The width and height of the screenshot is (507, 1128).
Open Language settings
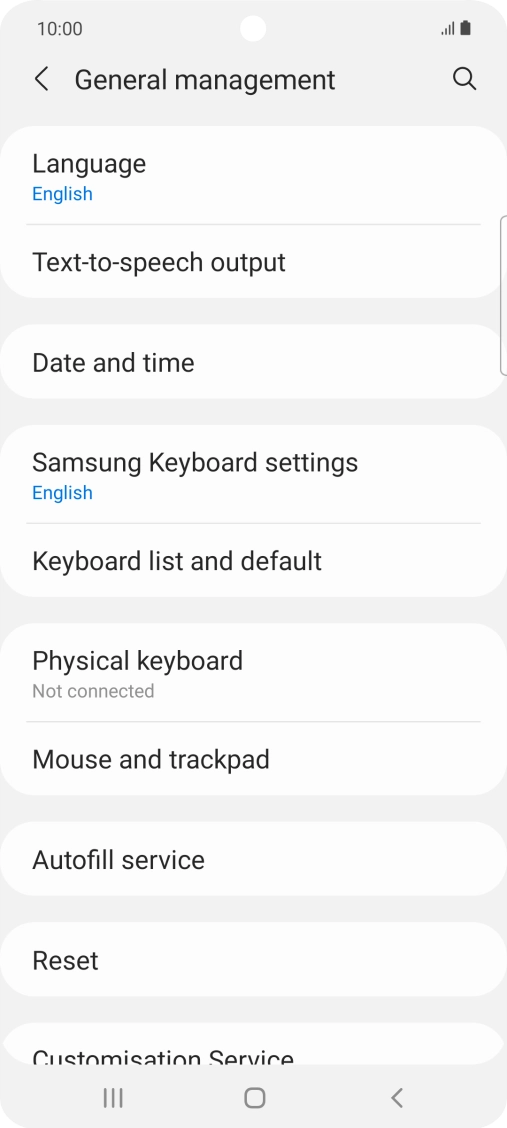(x=253, y=176)
